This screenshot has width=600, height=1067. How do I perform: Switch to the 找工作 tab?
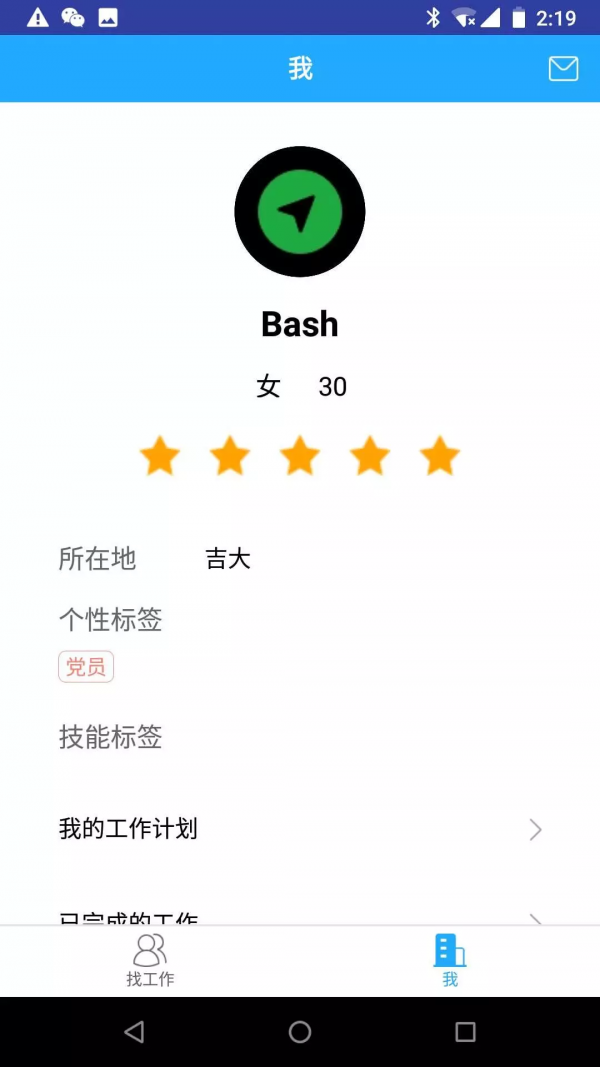(150, 960)
